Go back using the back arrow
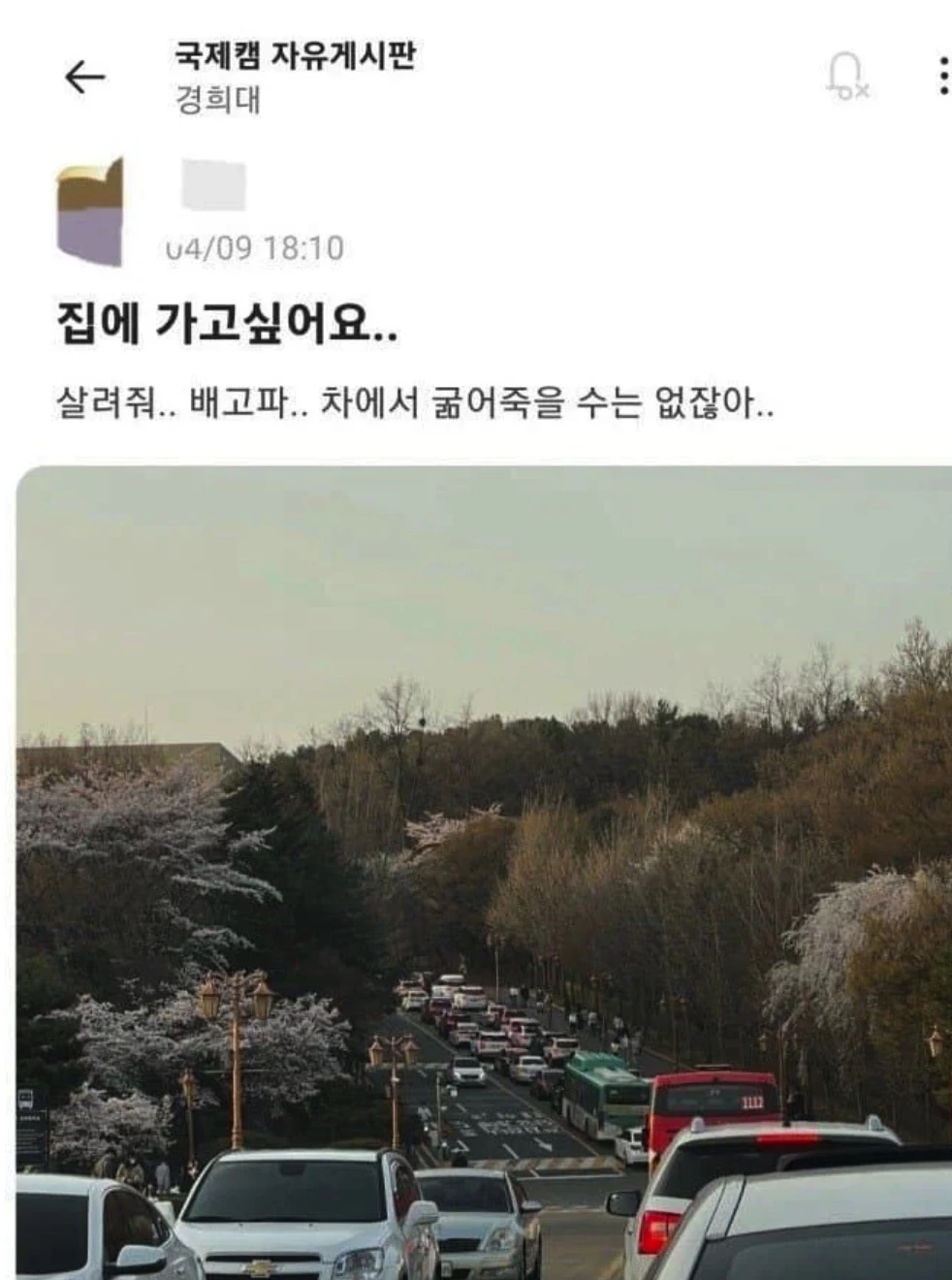The width and height of the screenshot is (952, 1280). pyautogui.click(x=84, y=78)
